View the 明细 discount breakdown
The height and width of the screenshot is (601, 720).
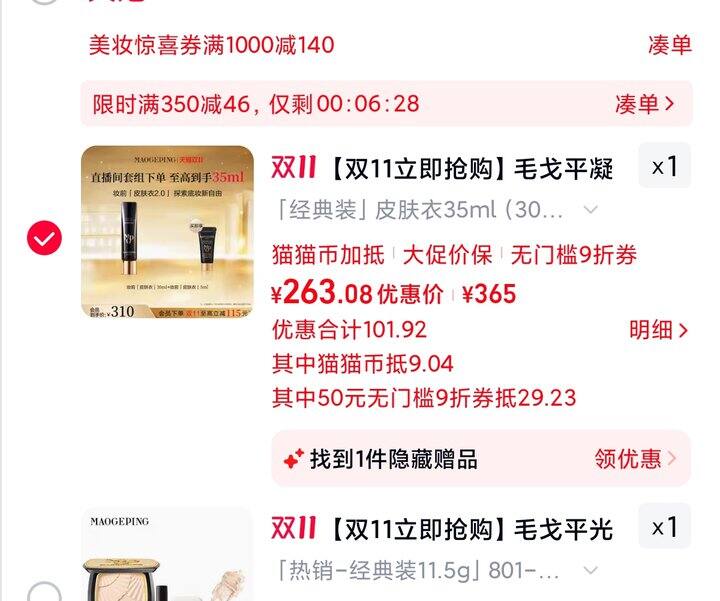point(658,330)
